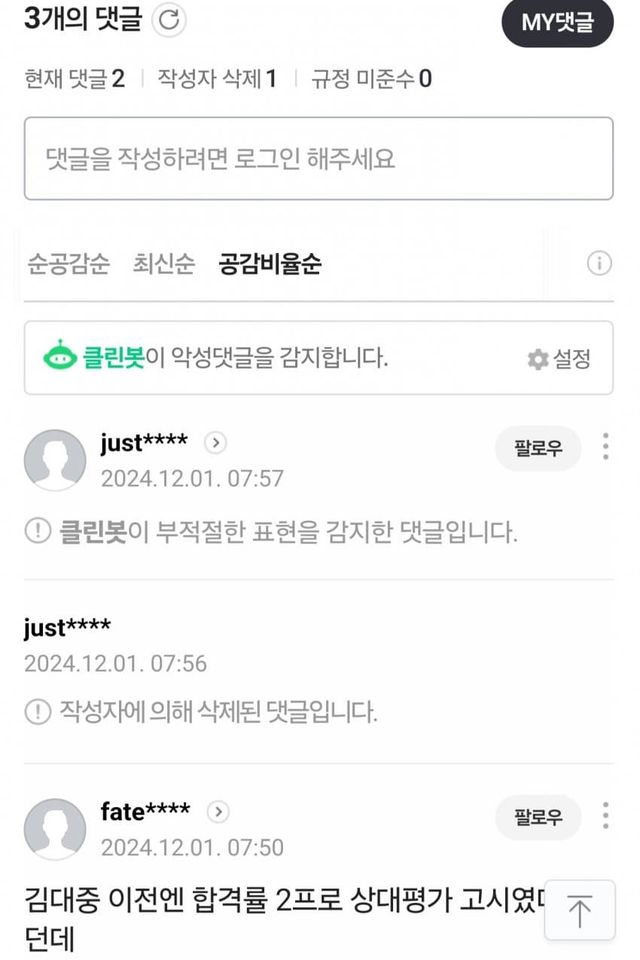Open overflow menu on fate**** comment
This screenshot has height=960, width=640.
point(605,816)
